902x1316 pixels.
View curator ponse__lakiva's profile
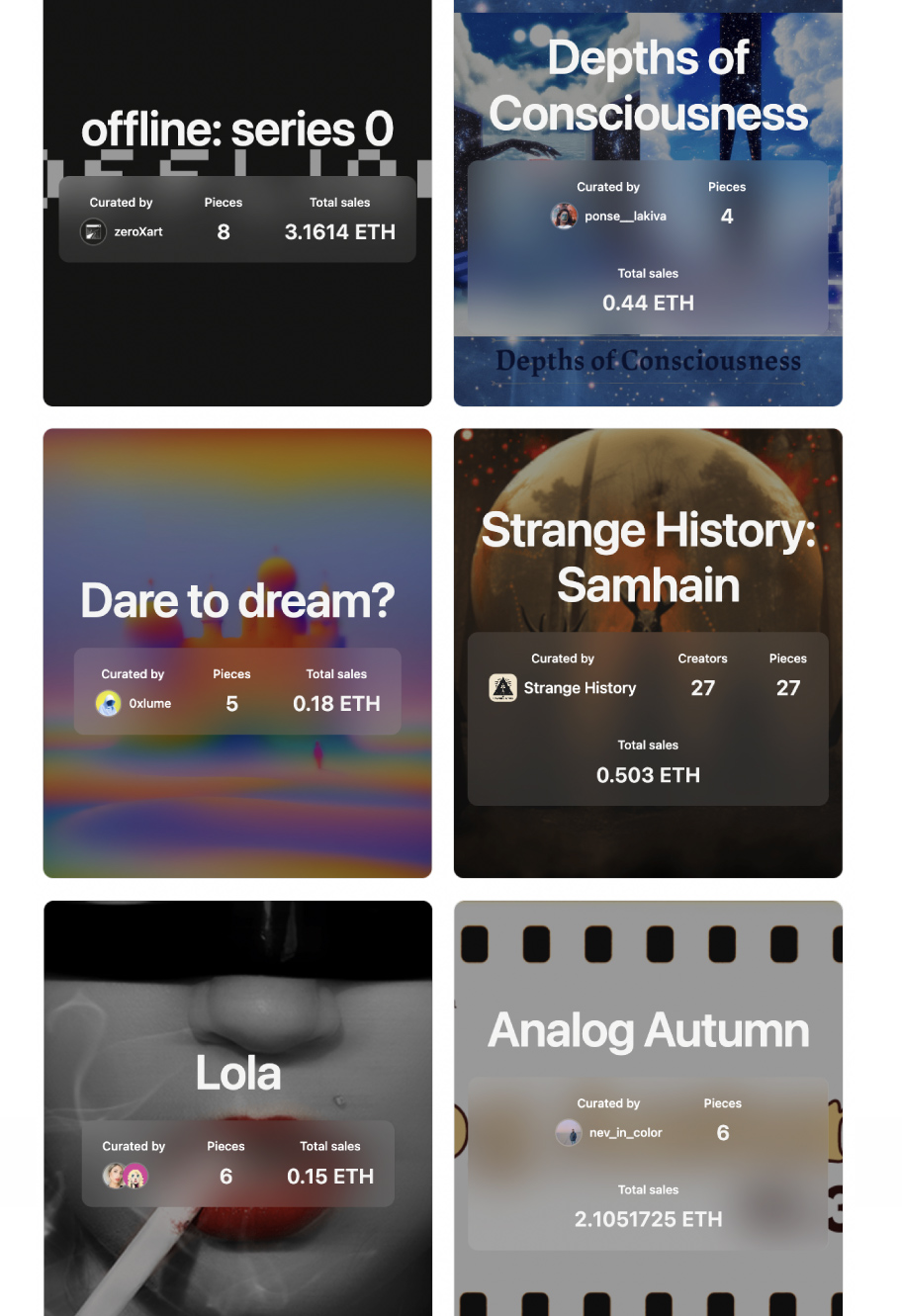click(609, 217)
